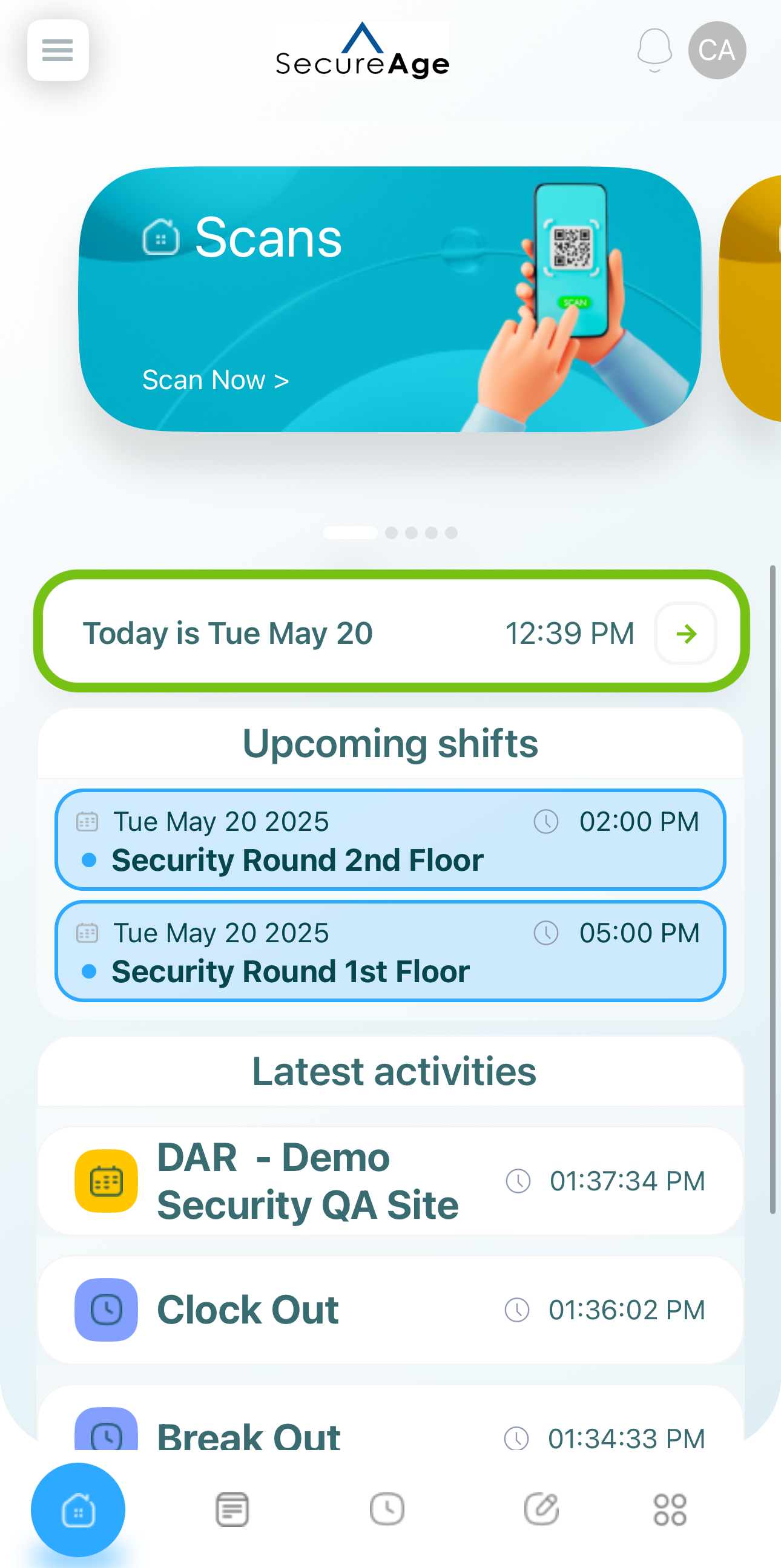Open the hamburger drawer menu
Viewport: 781px width, 1568px height.
[x=58, y=50]
